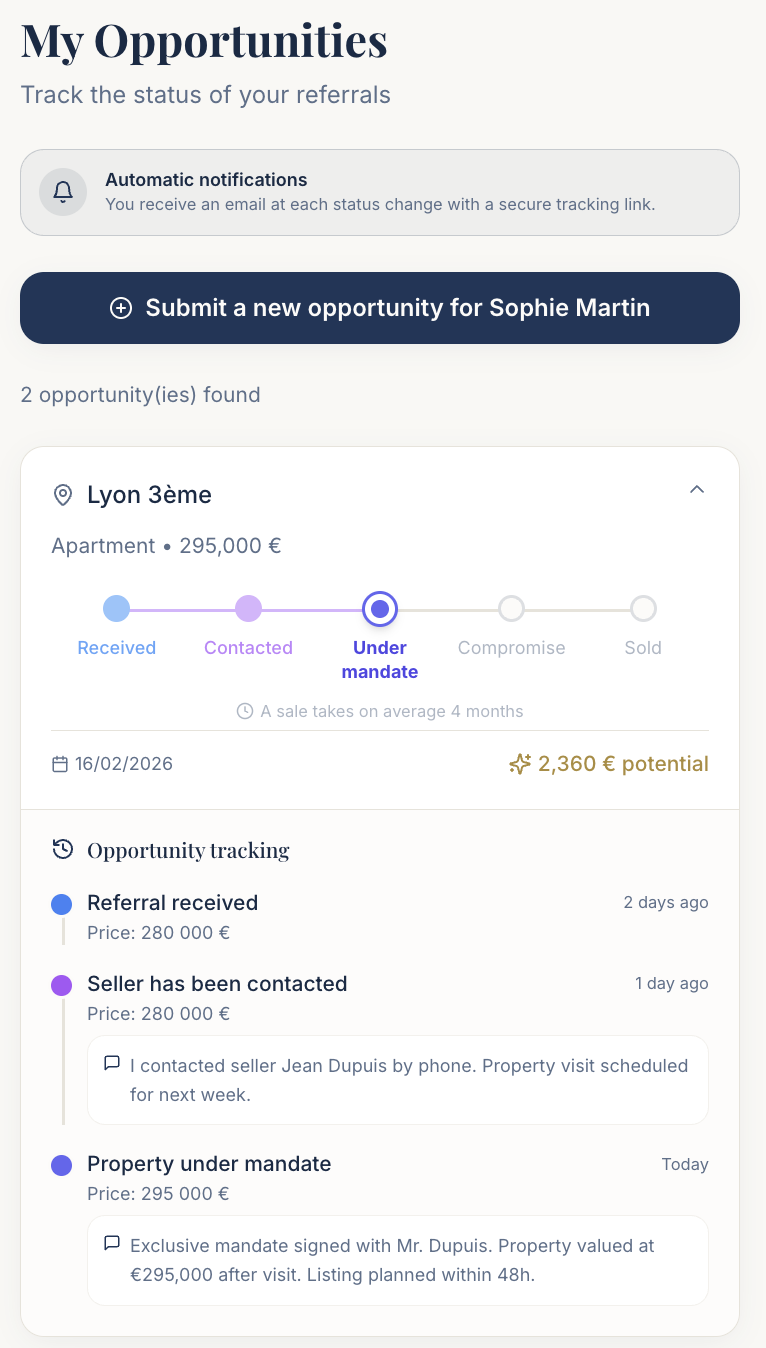Select the Under mandate status dot
The height and width of the screenshot is (1348, 766).
tap(380, 608)
